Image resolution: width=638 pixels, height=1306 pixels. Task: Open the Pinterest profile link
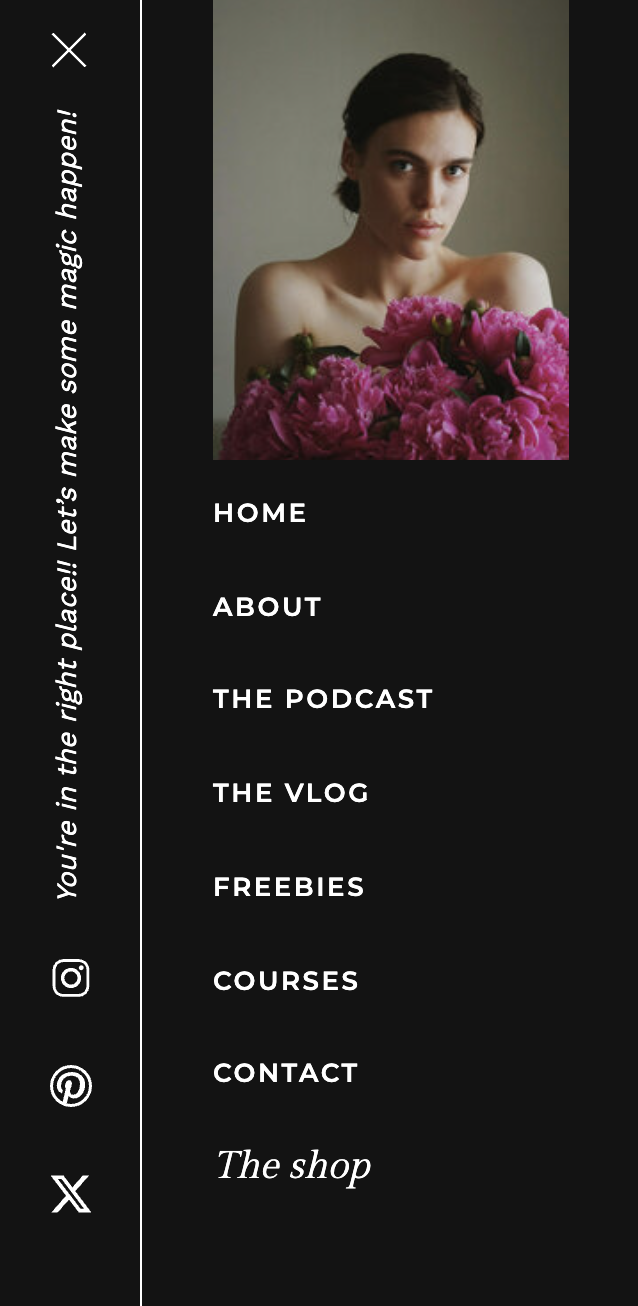(71, 1086)
